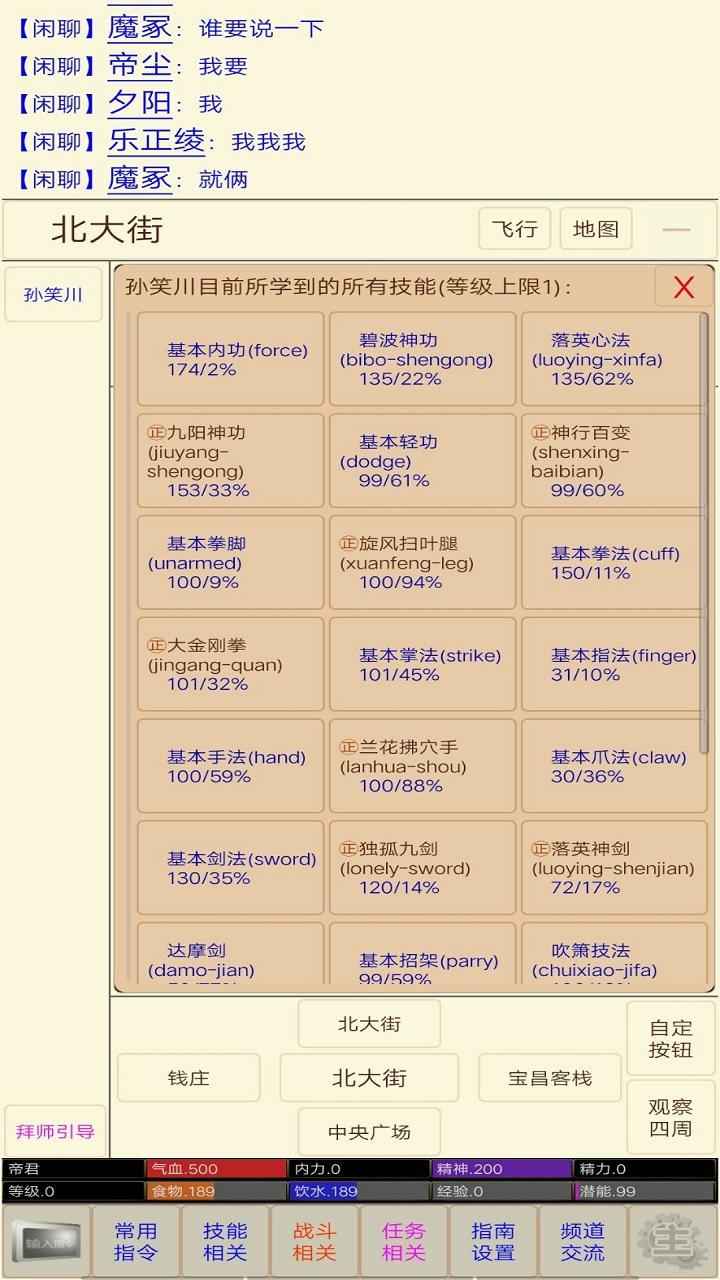Open skill 基本内功(force)
The height and width of the screenshot is (1280, 720).
[230, 359]
